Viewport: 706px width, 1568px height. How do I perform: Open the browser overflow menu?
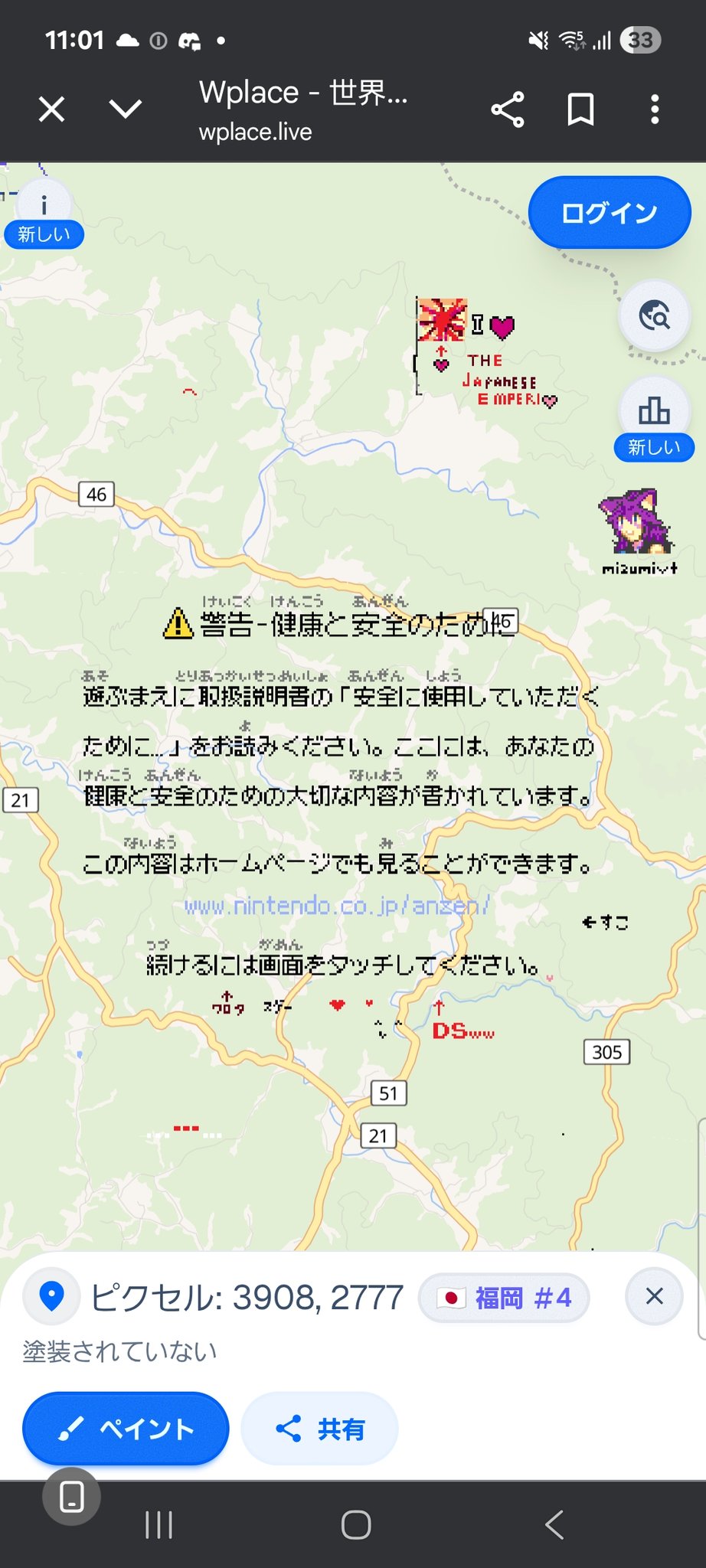coord(654,109)
